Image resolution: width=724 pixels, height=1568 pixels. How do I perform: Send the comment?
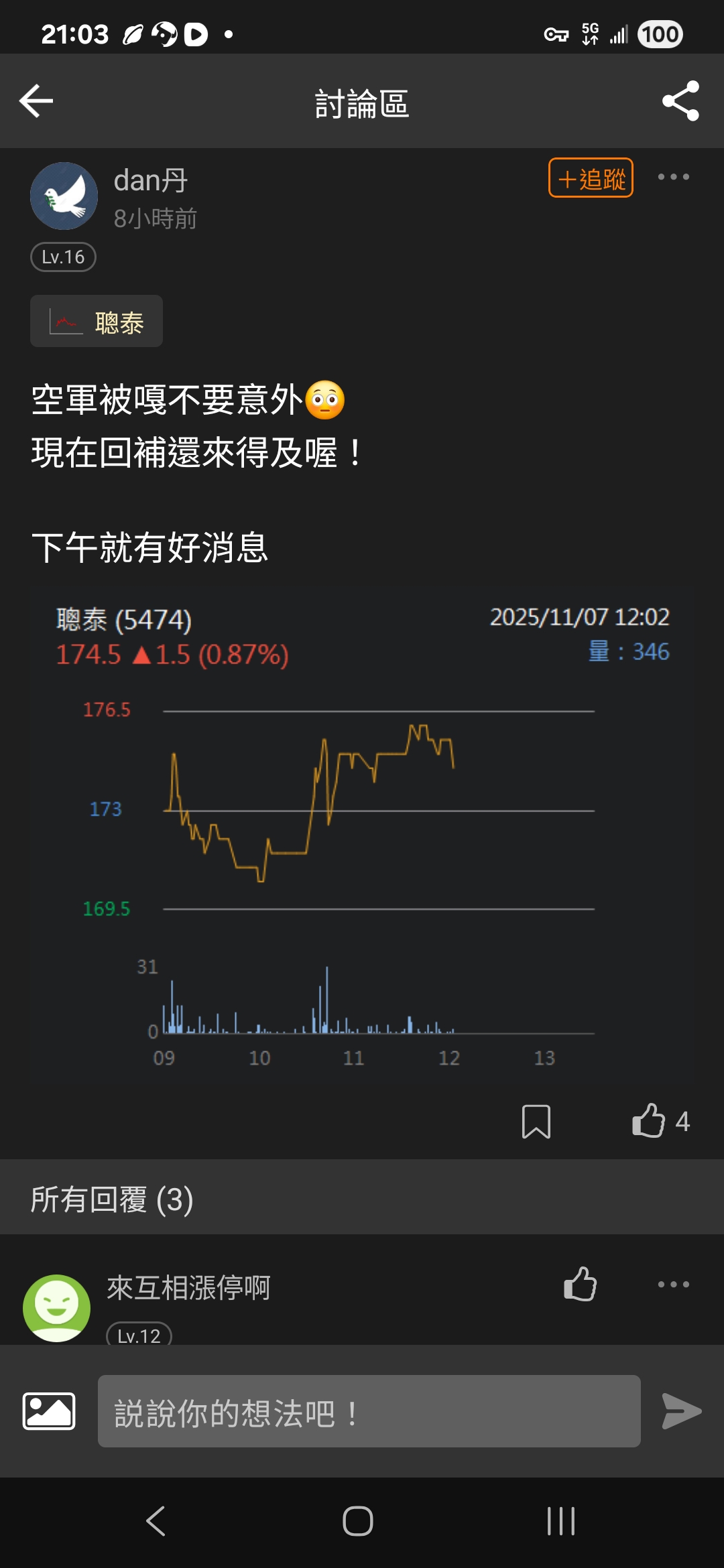coord(681,1411)
